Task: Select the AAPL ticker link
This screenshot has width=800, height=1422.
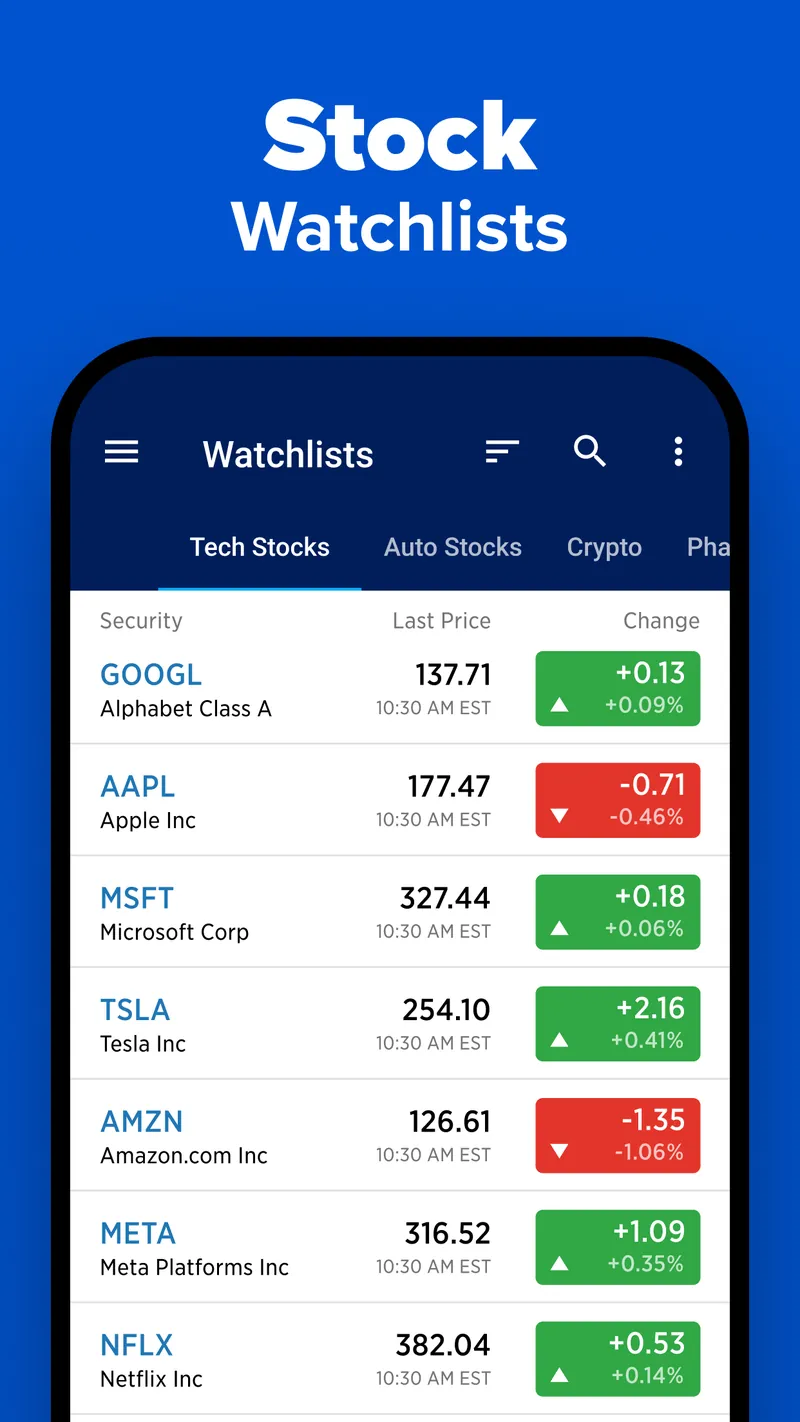Action: coord(137,786)
